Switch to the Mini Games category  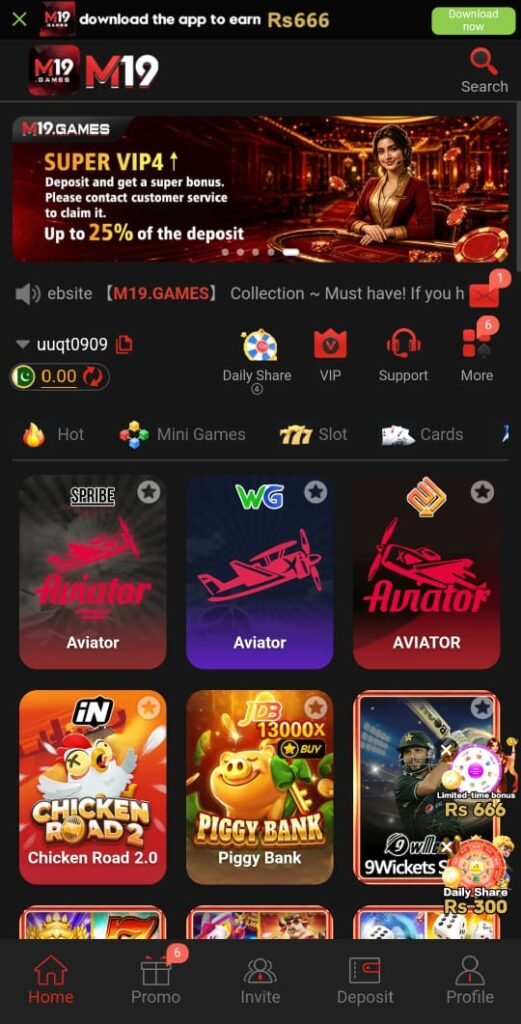tap(183, 434)
